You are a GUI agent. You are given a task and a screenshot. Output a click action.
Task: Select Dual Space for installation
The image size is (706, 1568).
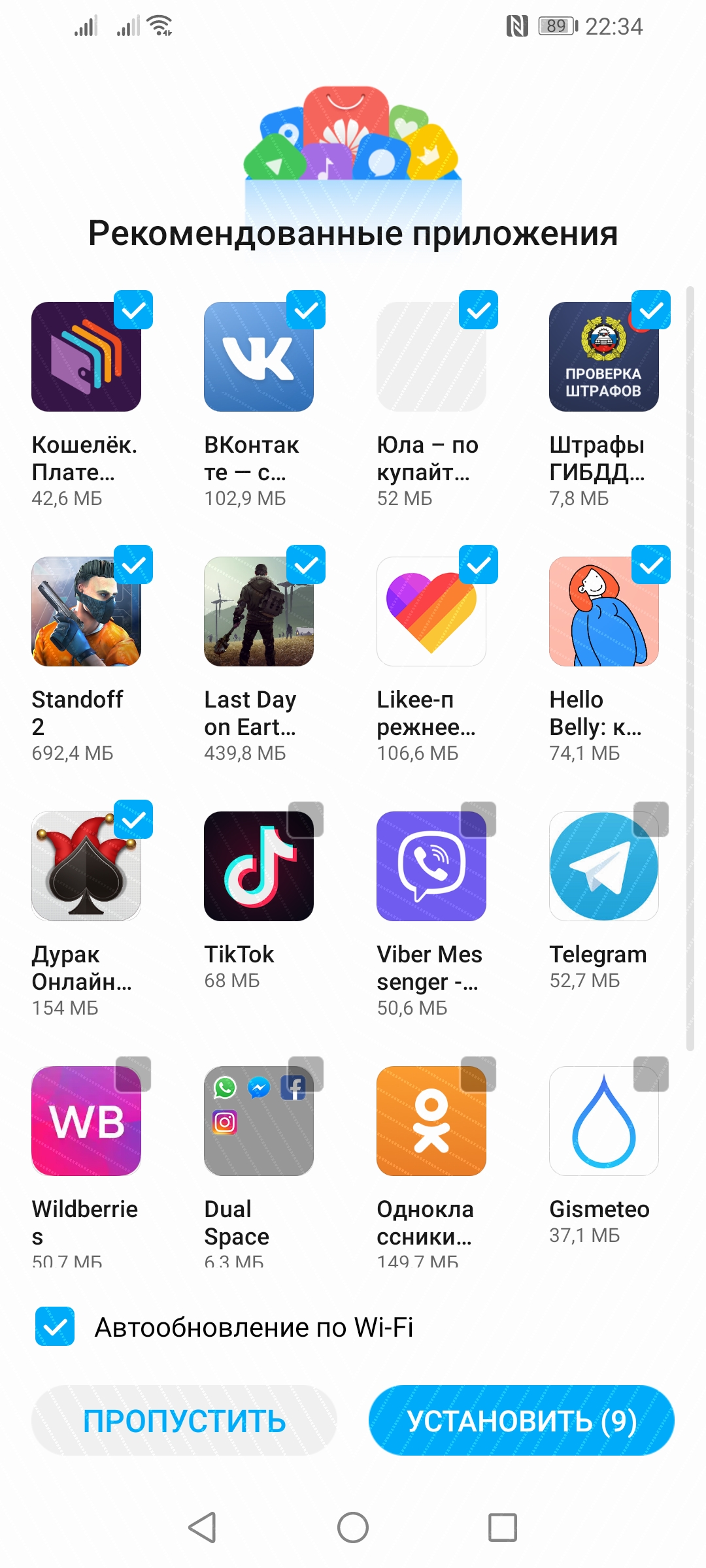pyautogui.click(x=306, y=1074)
